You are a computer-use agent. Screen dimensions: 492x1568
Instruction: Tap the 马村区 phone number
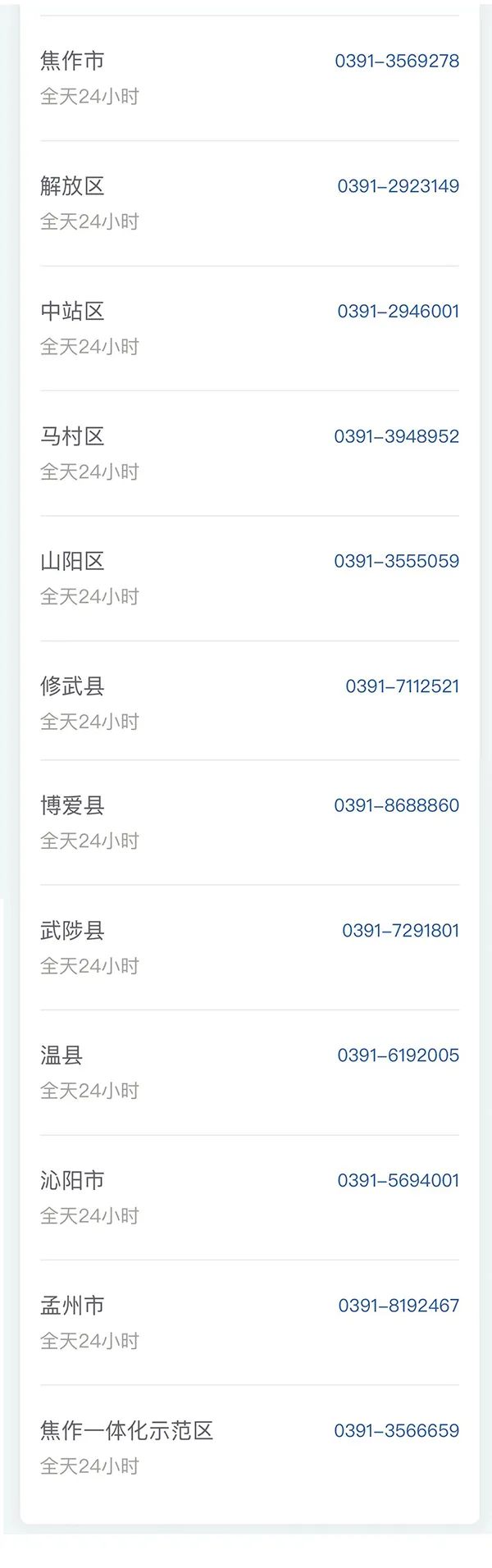[396, 436]
